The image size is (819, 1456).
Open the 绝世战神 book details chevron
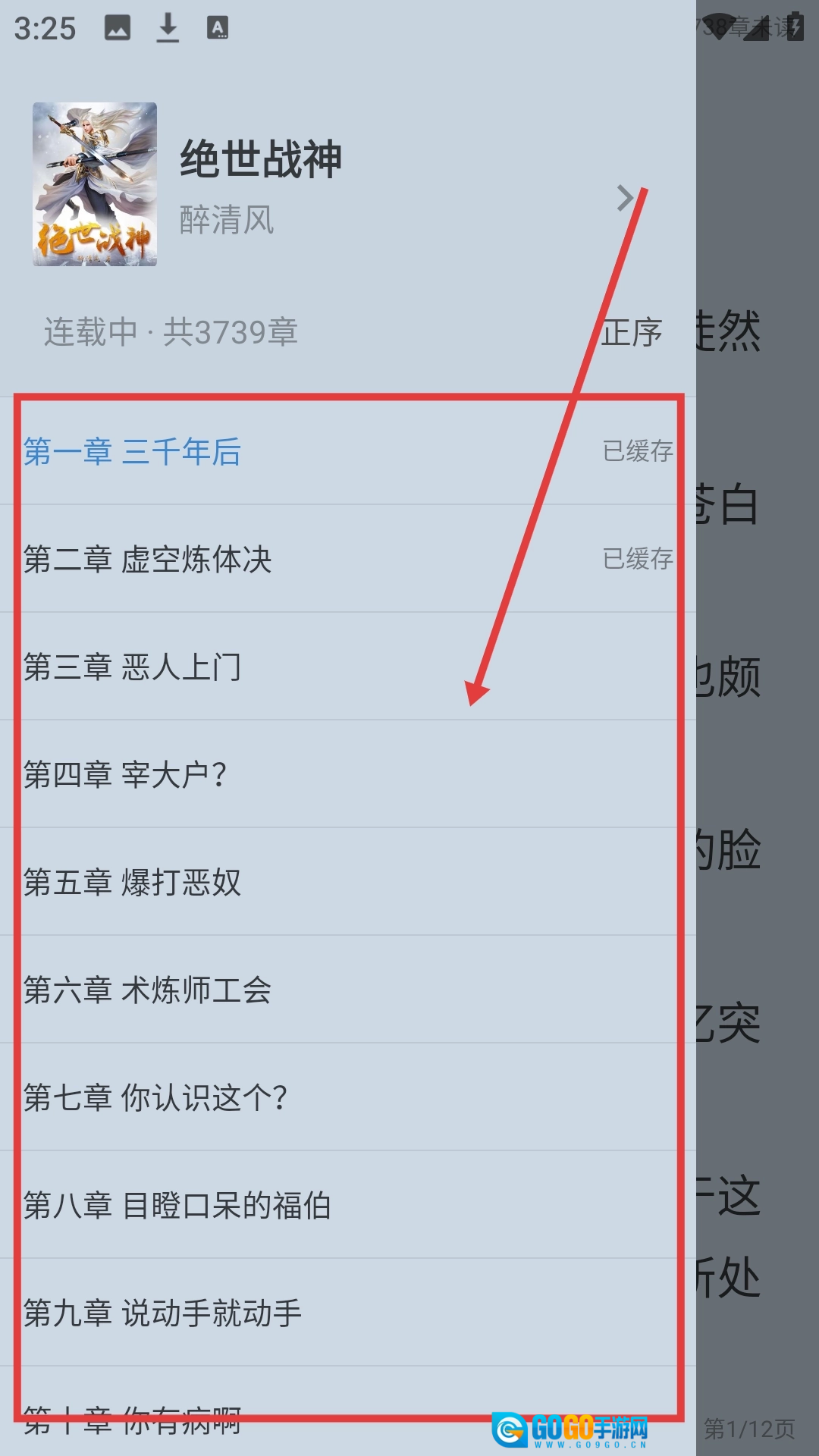[x=625, y=198]
